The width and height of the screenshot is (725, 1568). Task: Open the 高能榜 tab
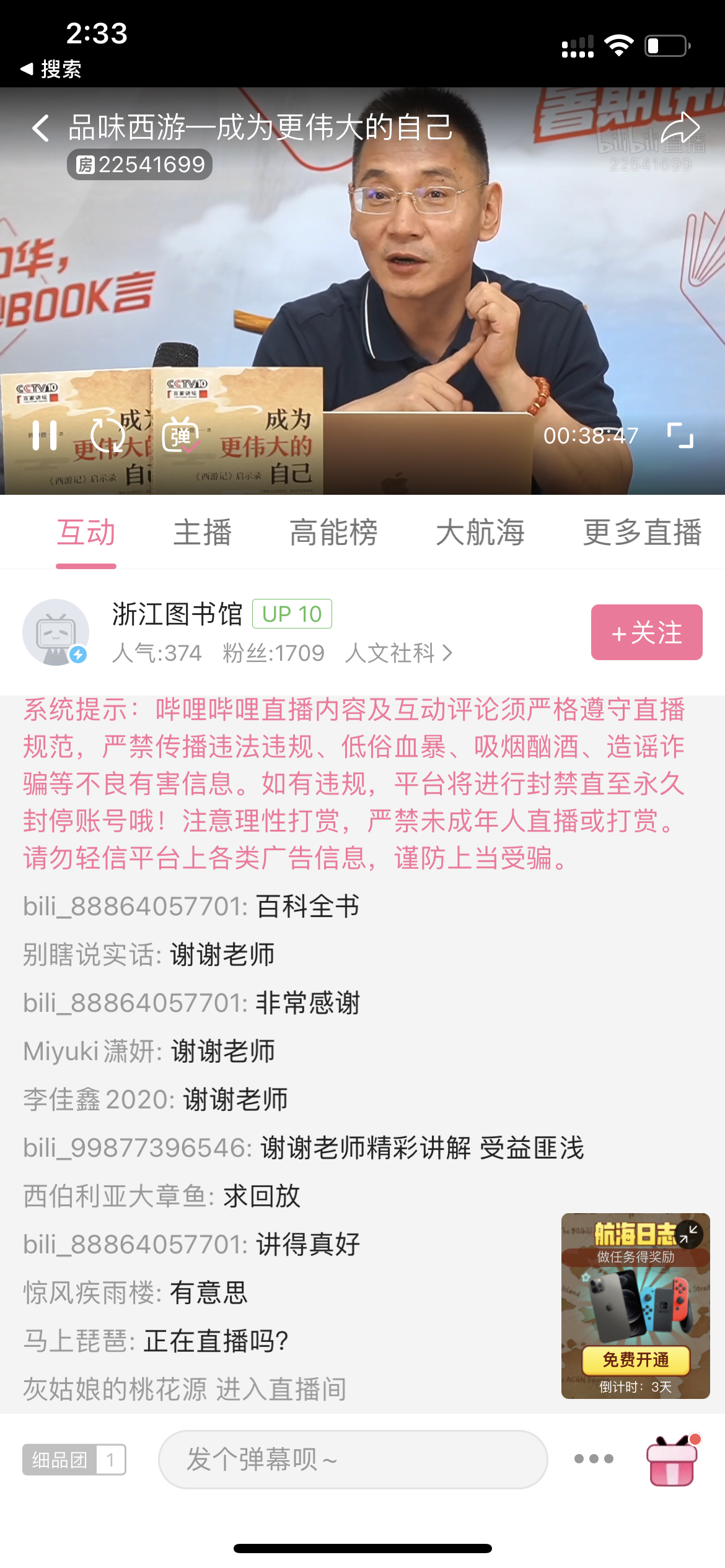point(333,533)
